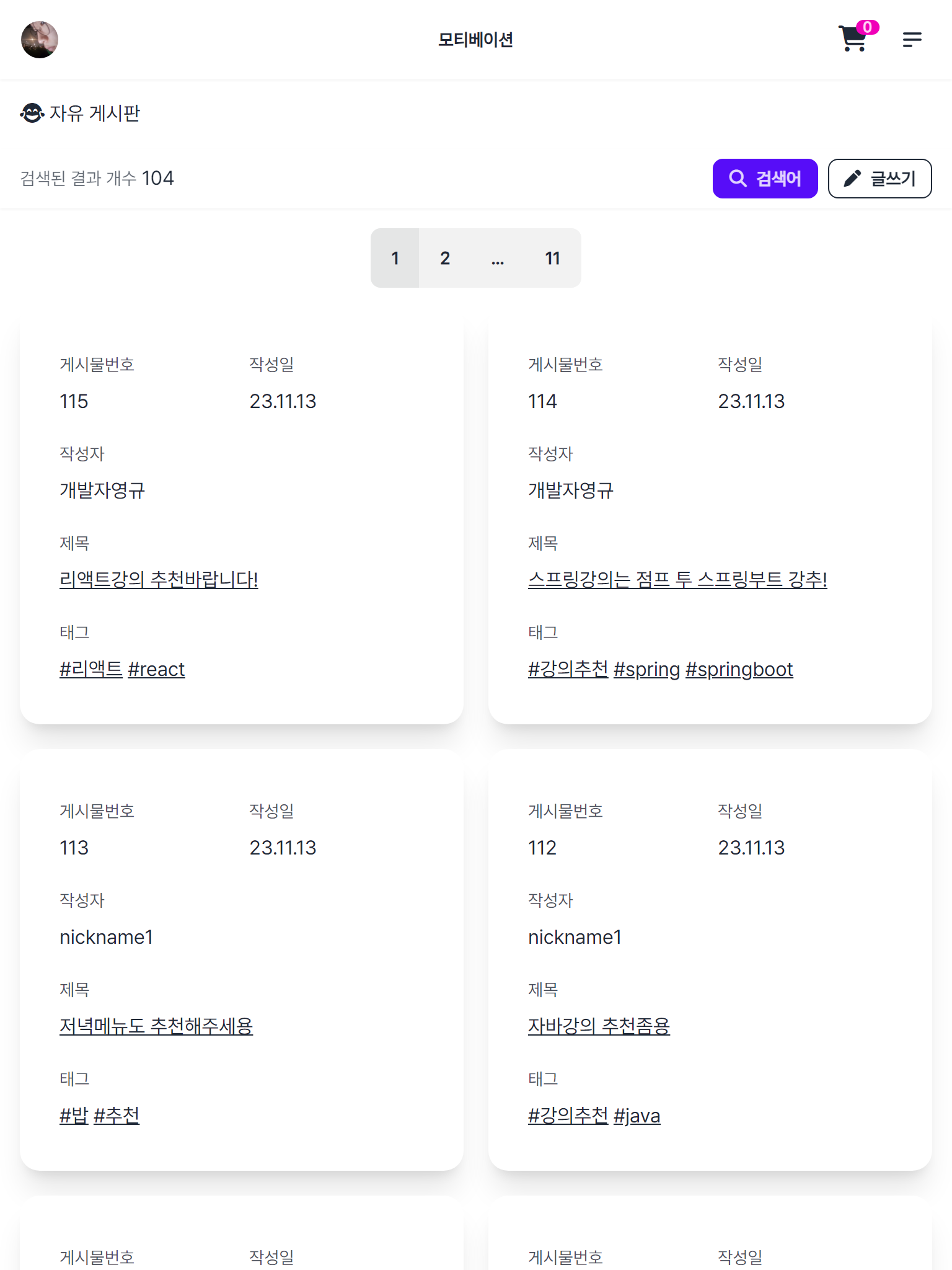This screenshot has width=952, height=1270.
Task: Open the #추천 tag
Action: 117,1116
